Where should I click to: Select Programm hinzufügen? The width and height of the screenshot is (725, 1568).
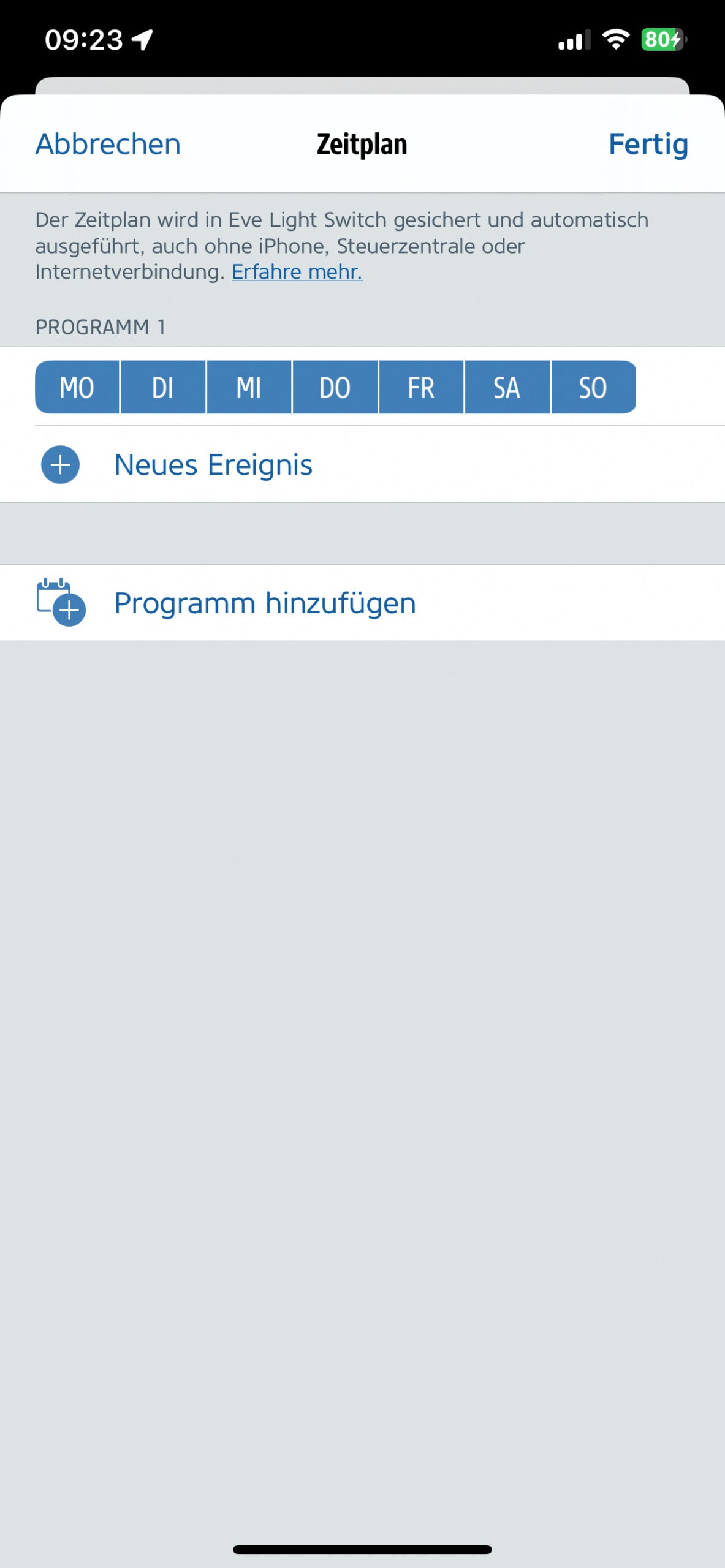(x=362, y=603)
